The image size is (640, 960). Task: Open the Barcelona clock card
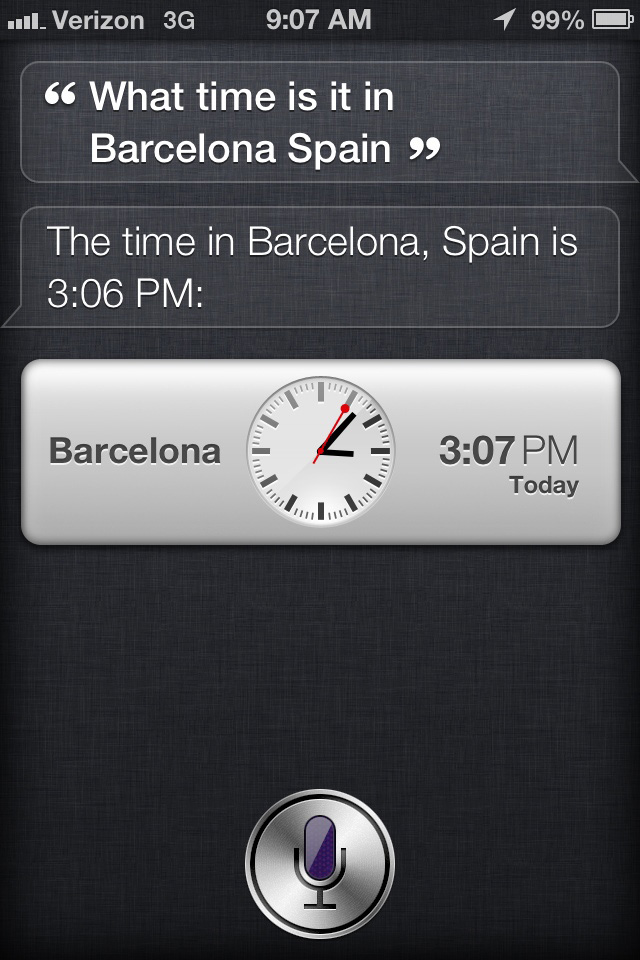[x=320, y=452]
